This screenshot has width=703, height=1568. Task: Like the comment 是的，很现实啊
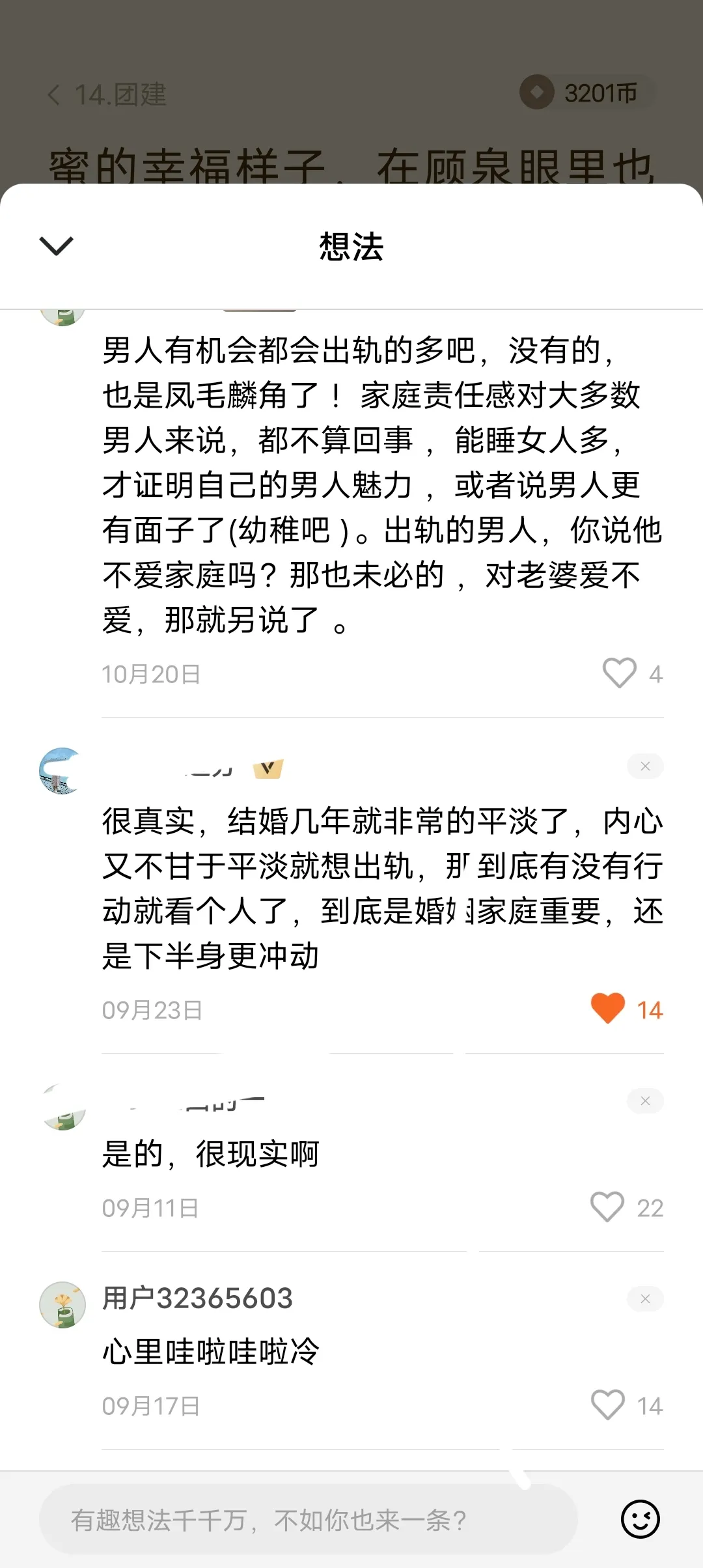[x=607, y=1207]
